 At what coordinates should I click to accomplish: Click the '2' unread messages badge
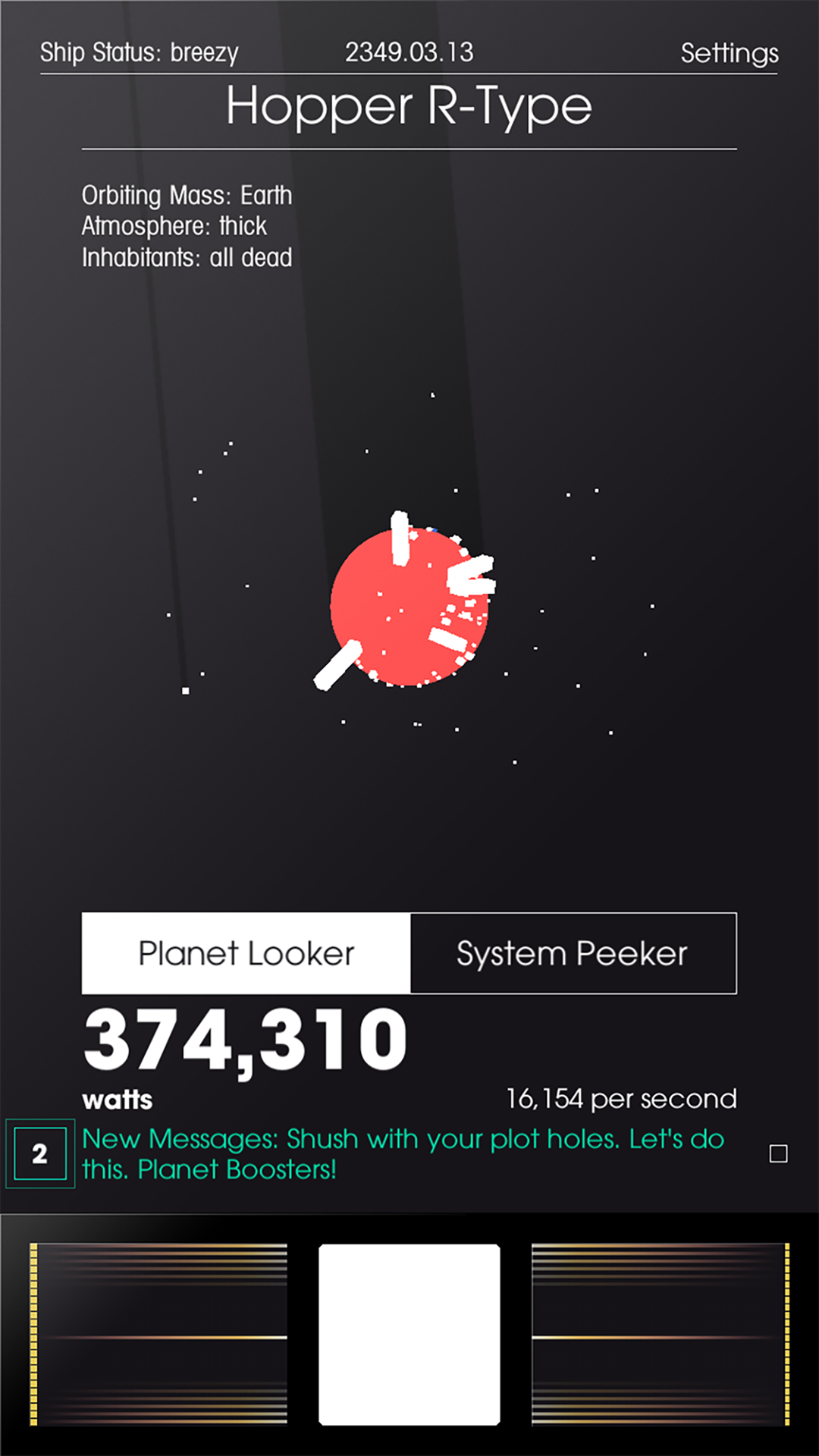point(40,1154)
